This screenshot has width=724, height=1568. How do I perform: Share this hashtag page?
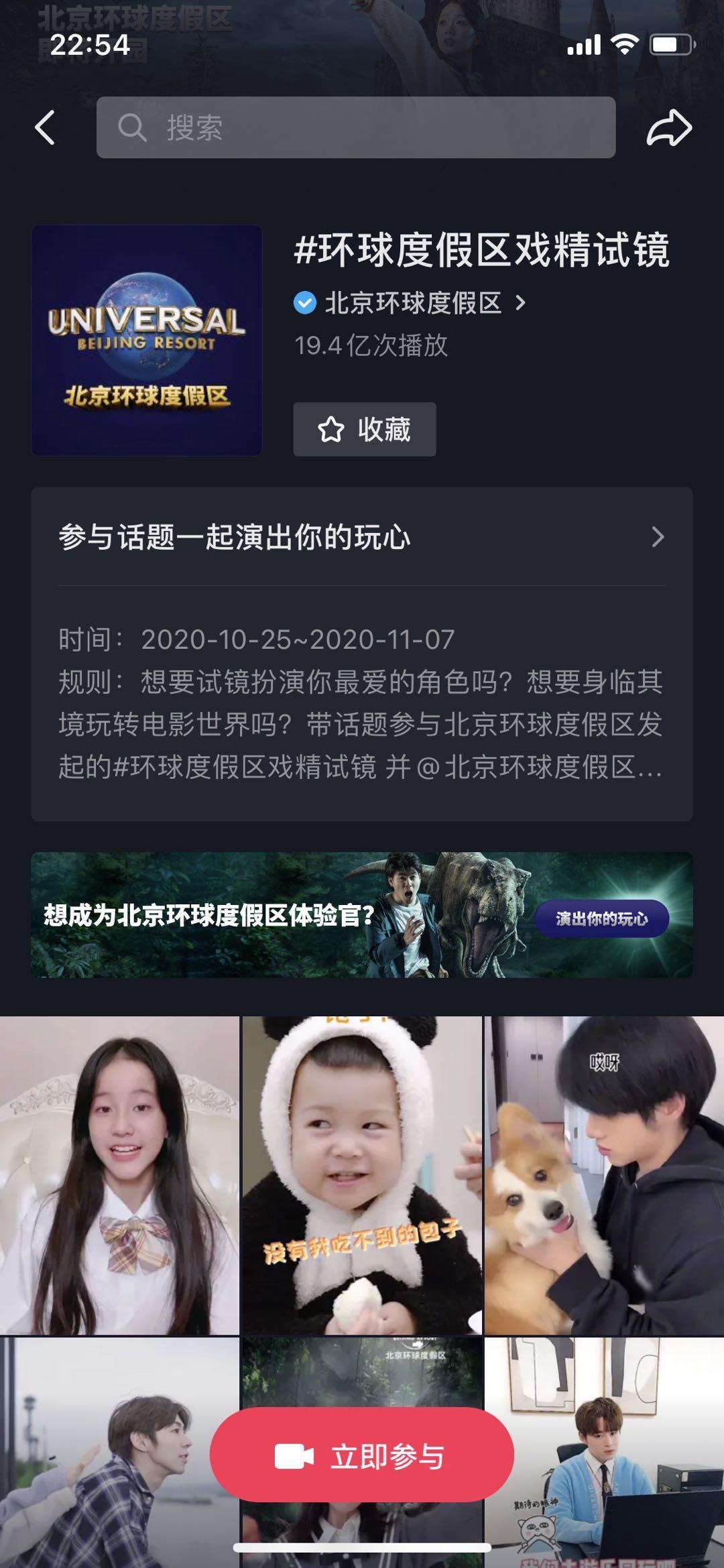[669, 127]
